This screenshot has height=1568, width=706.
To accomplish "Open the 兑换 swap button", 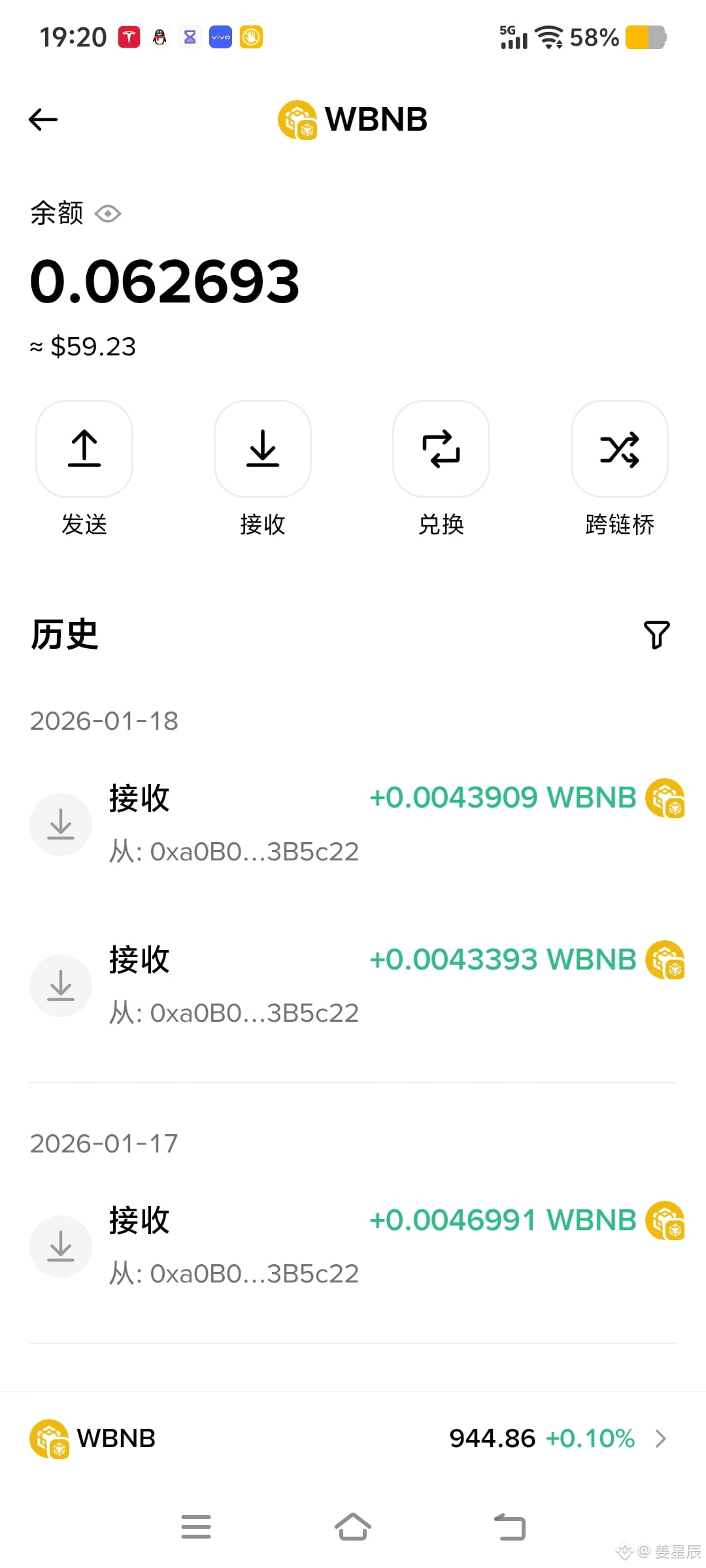I will (441, 449).
